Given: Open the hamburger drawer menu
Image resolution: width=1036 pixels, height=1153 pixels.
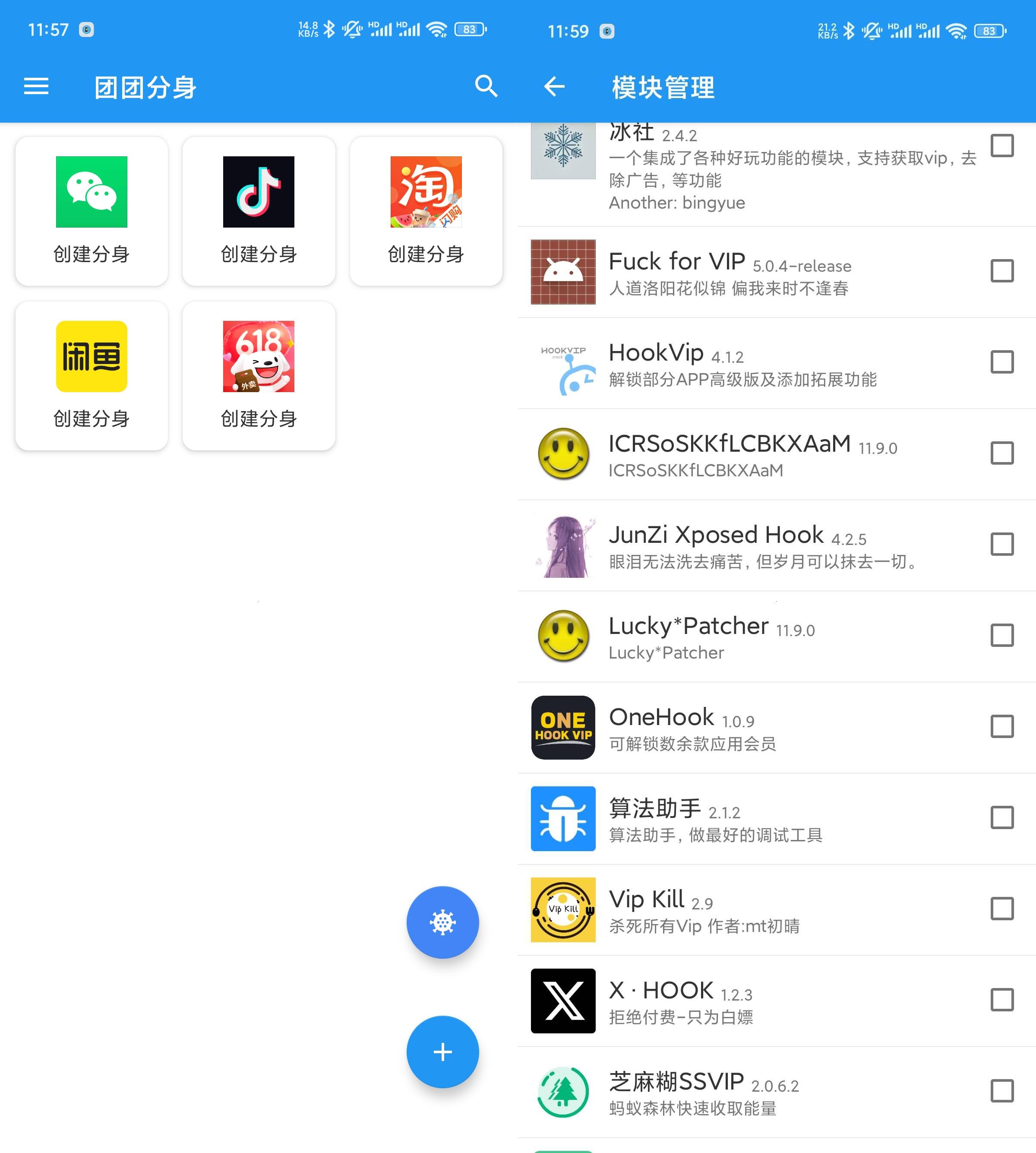Looking at the screenshot, I should (x=36, y=86).
